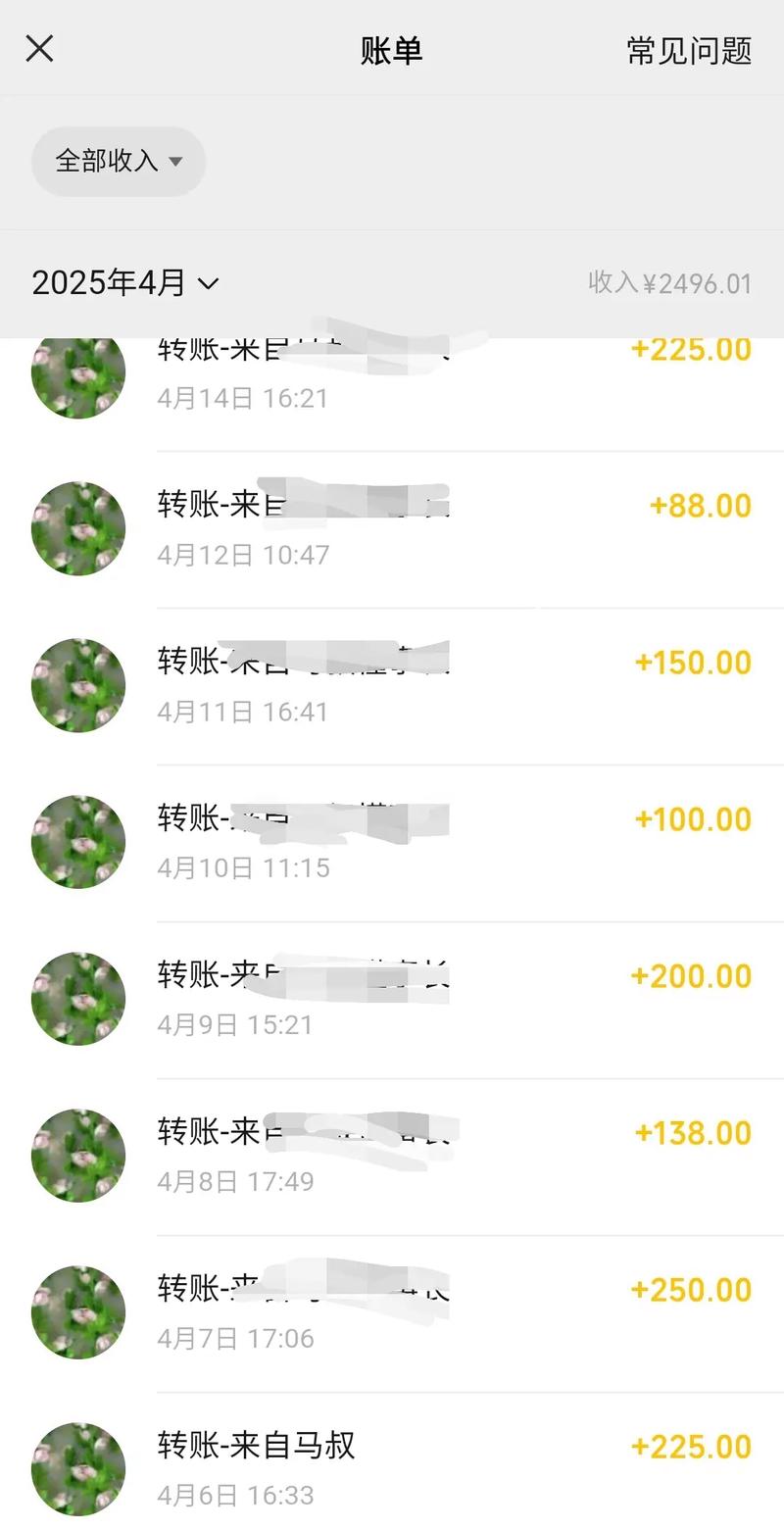
Task: Switch to the 账单 title header
Action: pyautogui.click(x=392, y=50)
